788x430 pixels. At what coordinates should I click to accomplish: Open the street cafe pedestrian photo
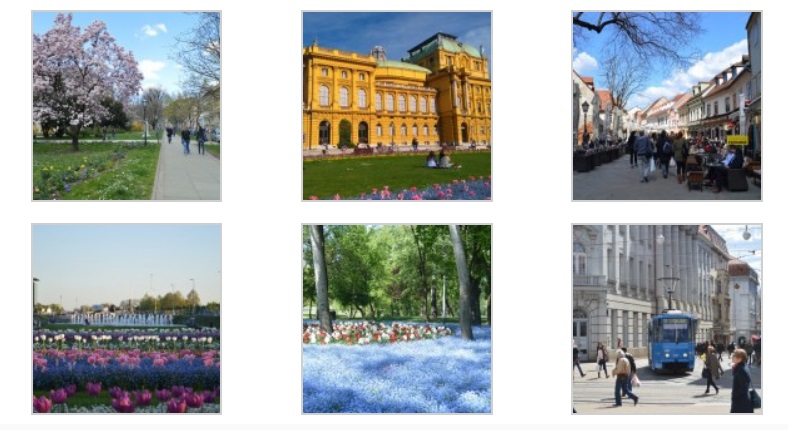666,106
